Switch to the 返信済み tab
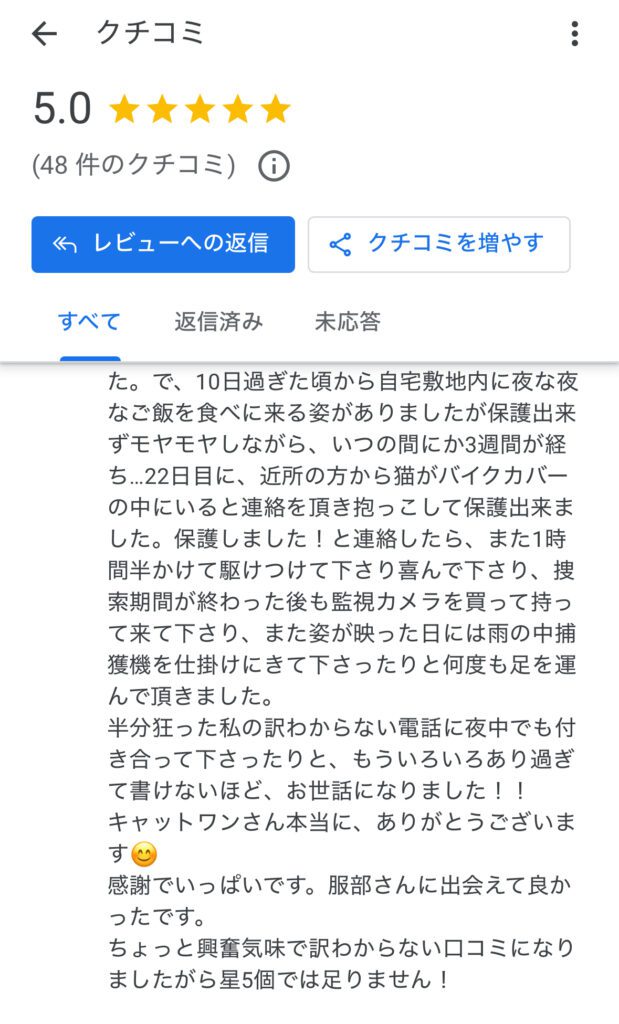 tap(219, 322)
